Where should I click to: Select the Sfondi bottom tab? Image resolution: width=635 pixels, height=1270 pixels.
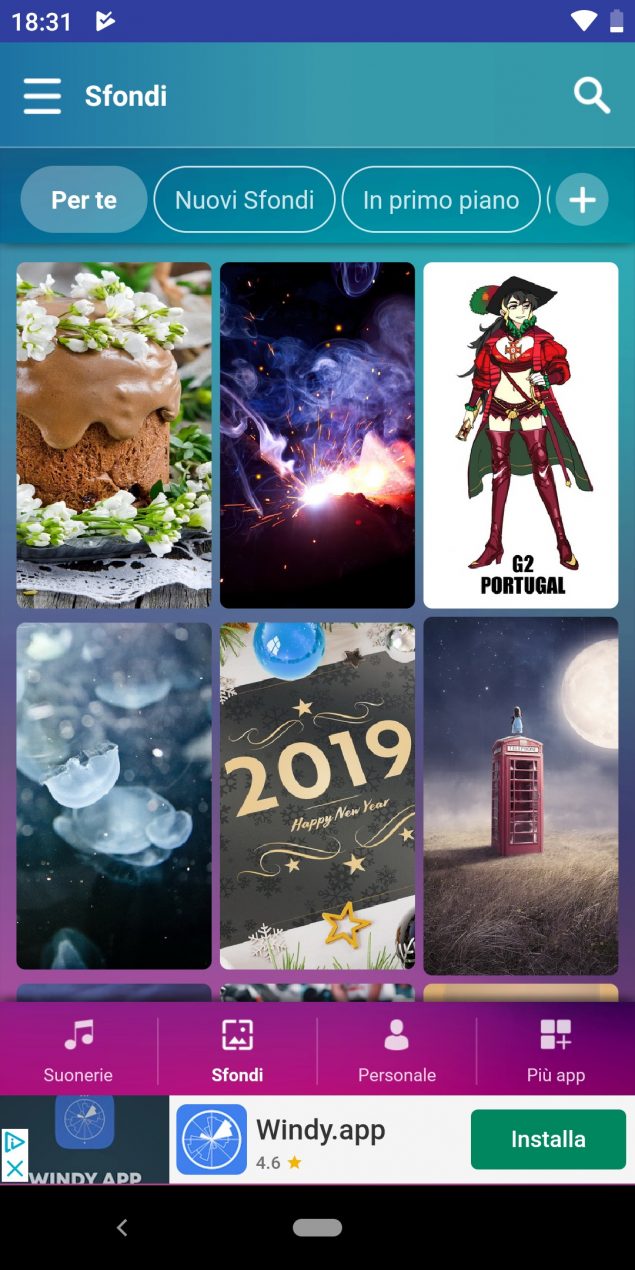(x=237, y=1050)
